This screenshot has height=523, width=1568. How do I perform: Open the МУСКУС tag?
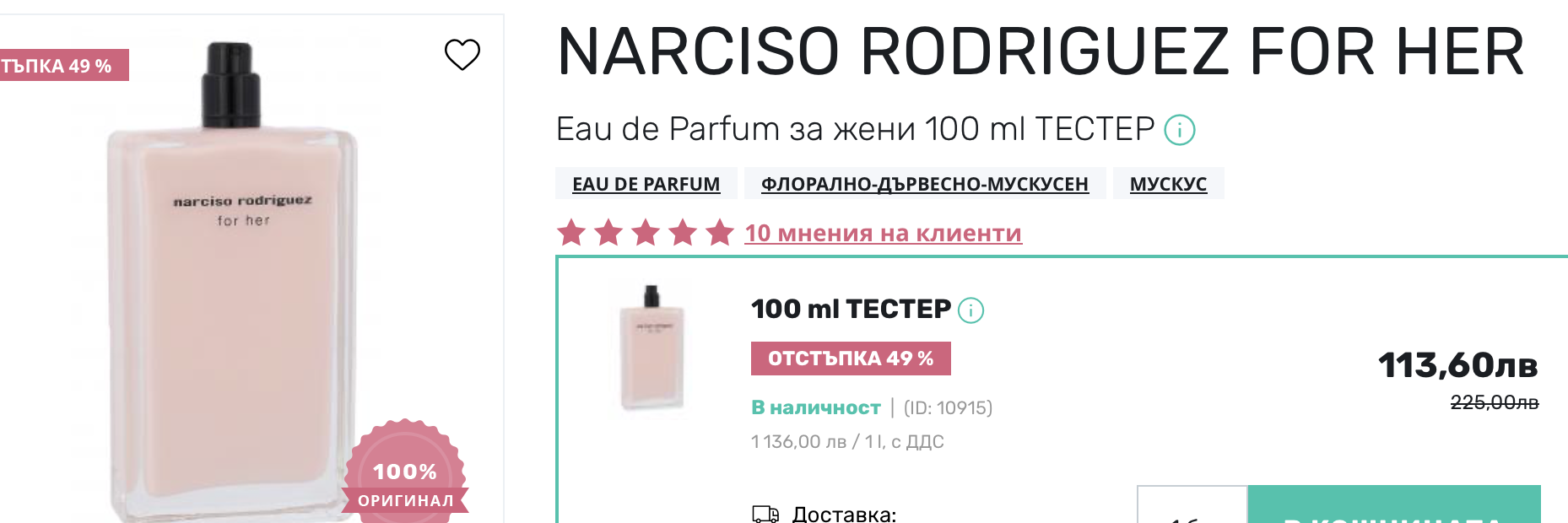tap(1168, 184)
